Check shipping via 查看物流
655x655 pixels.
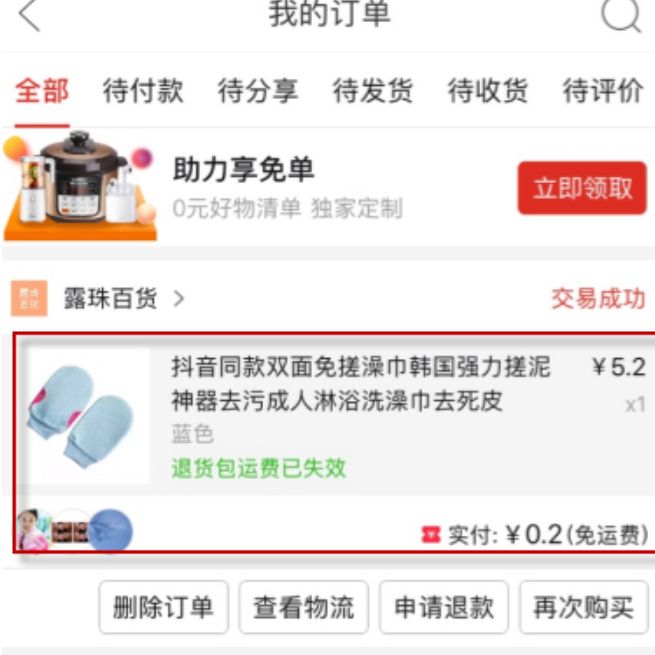pyautogui.click(x=303, y=607)
